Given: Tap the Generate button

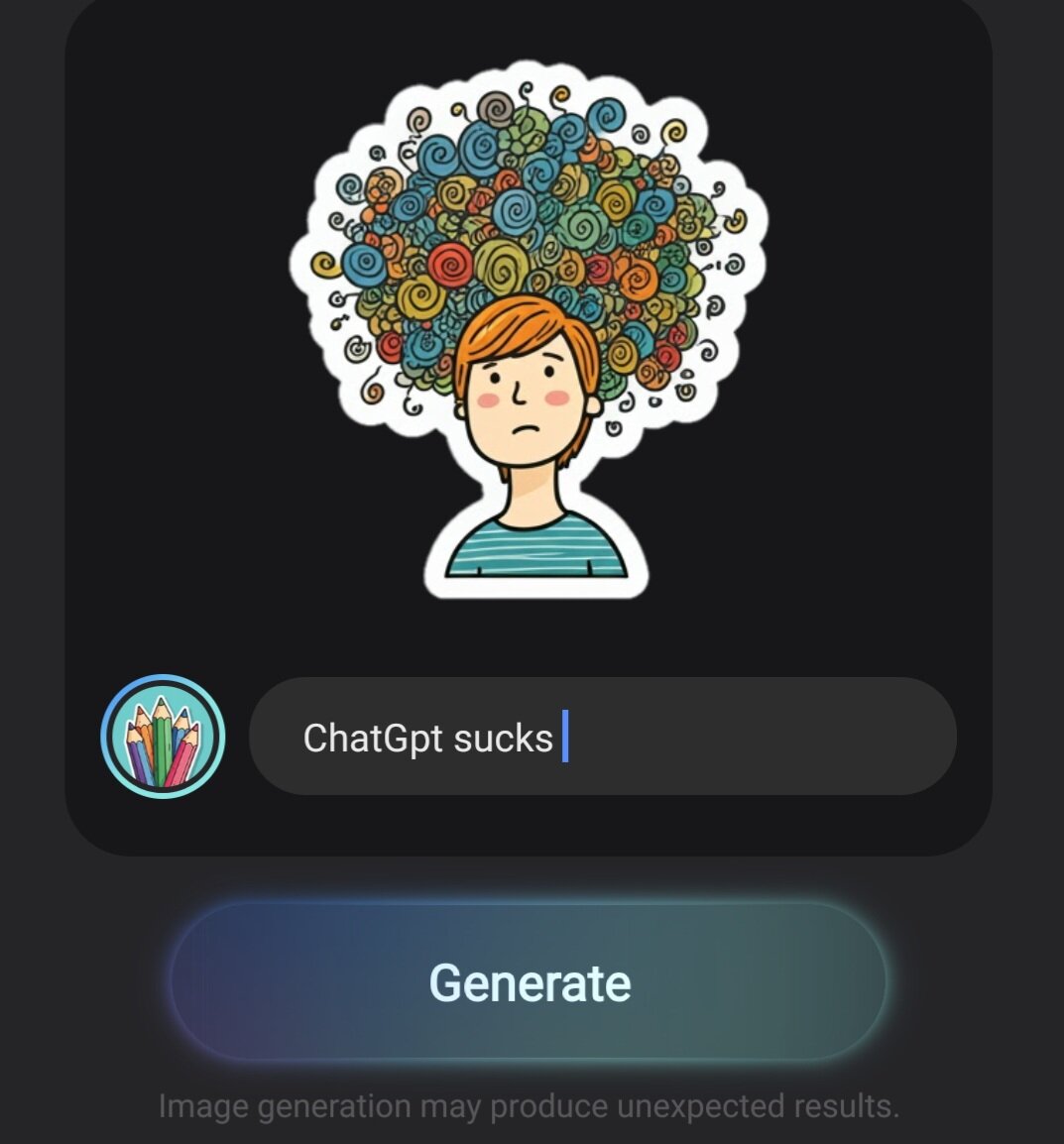Looking at the screenshot, I should (x=530, y=981).
